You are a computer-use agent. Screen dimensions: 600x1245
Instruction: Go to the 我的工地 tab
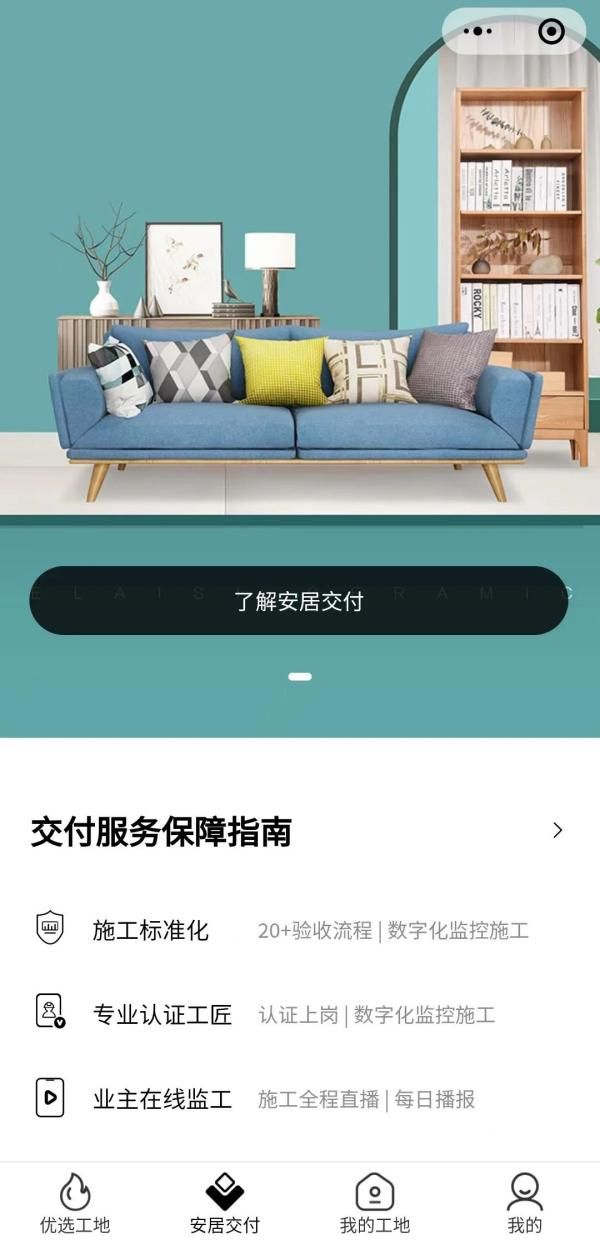375,1203
